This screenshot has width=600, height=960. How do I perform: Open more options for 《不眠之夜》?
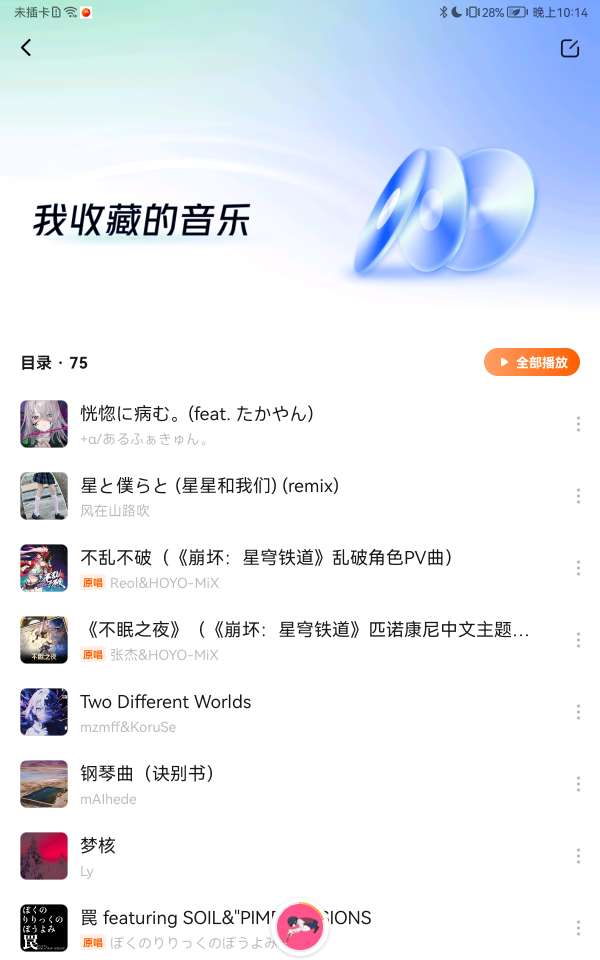578,640
